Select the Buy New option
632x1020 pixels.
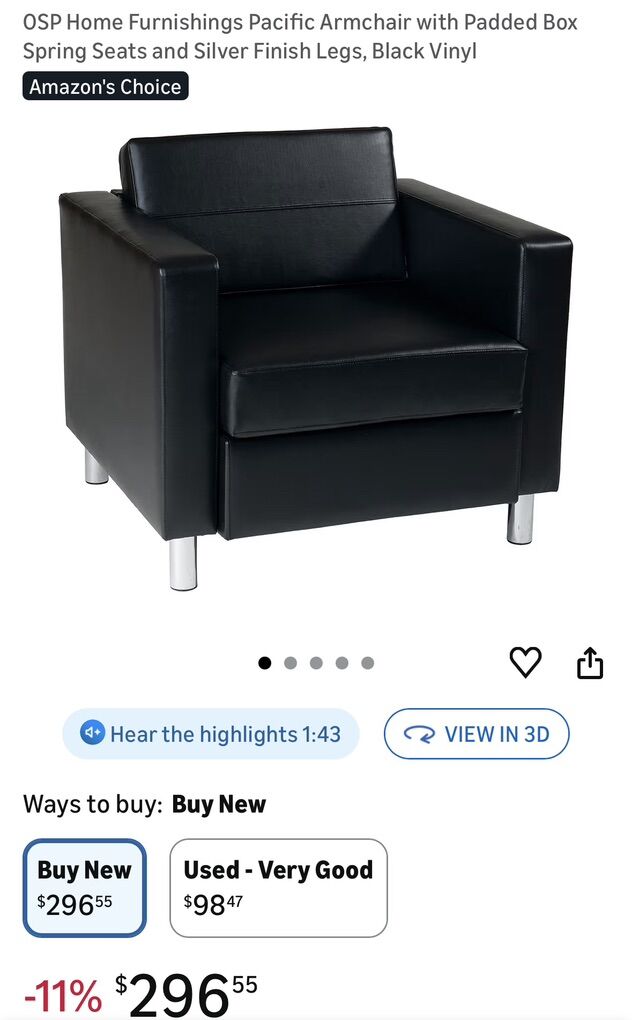click(x=84, y=887)
